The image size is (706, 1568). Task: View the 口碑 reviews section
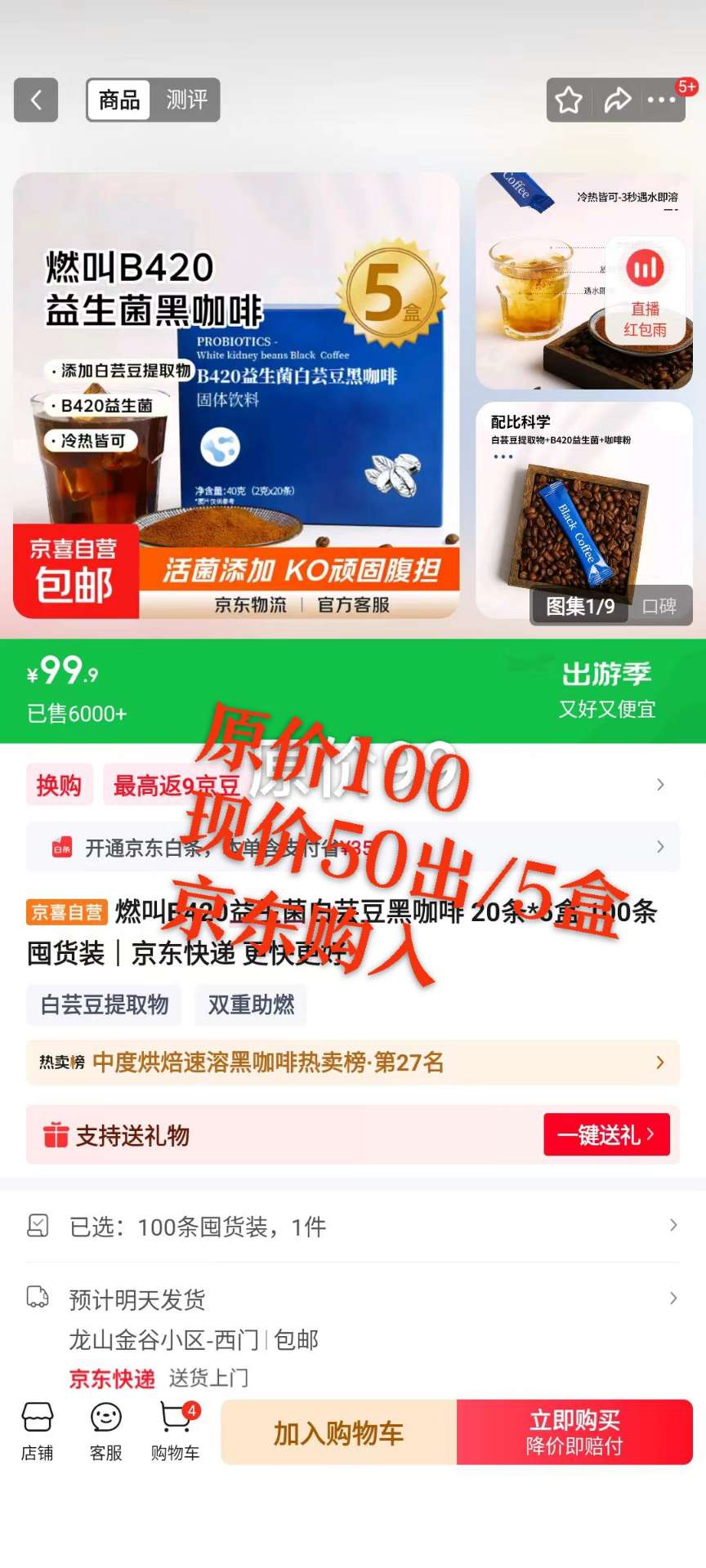[x=659, y=606]
